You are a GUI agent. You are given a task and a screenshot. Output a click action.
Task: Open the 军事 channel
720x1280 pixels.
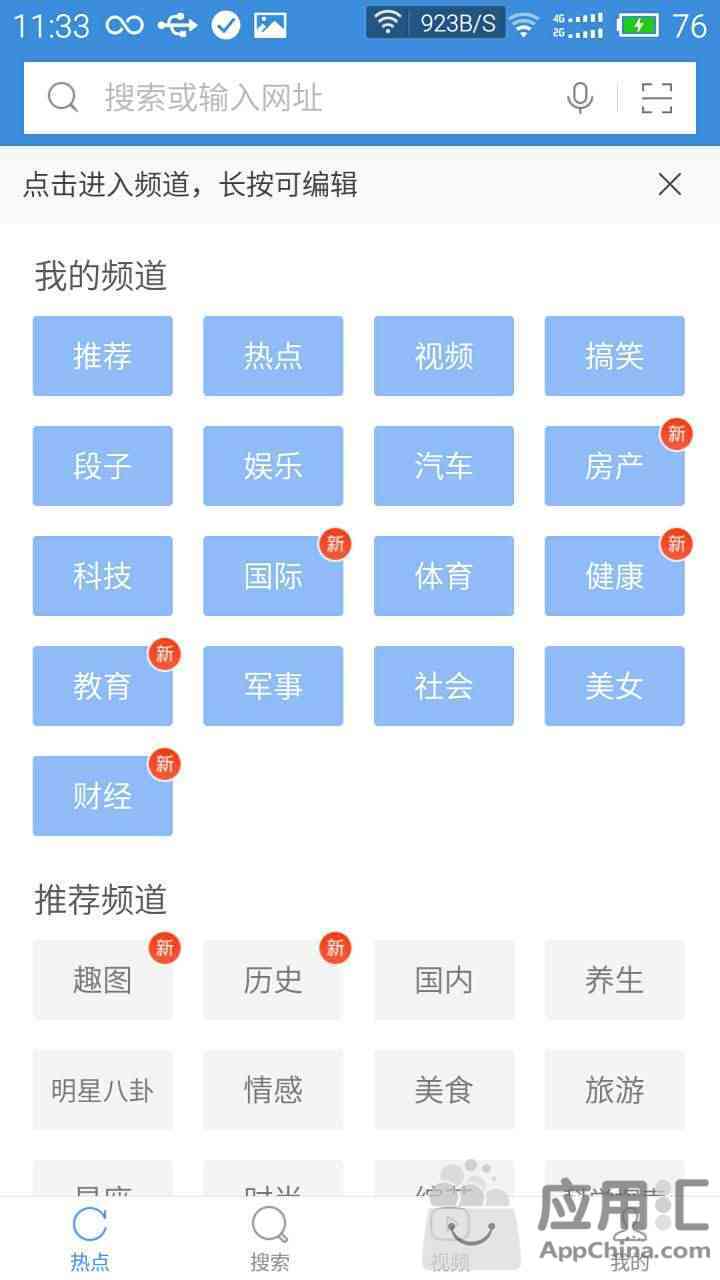tap(273, 686)
